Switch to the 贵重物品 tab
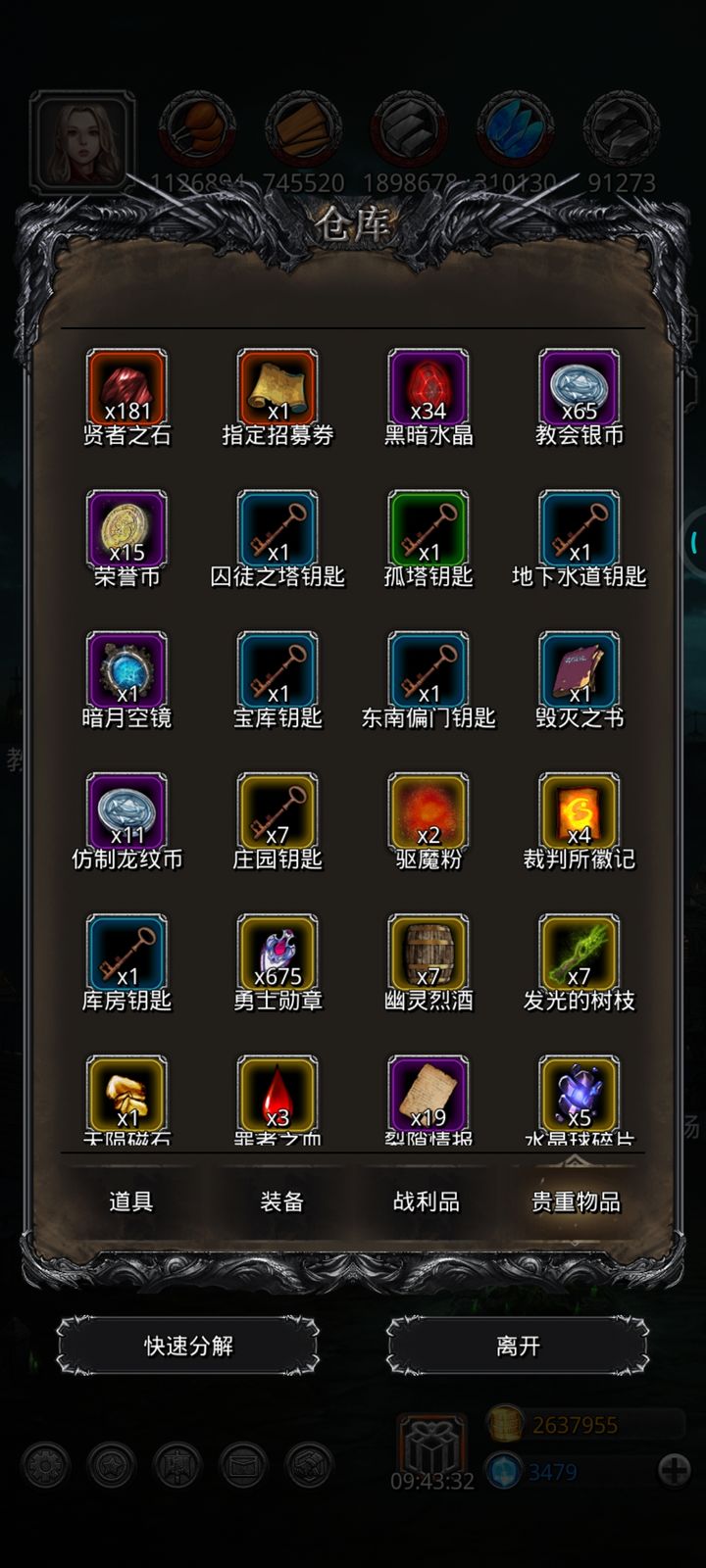706x1568 pixels. pyautogui.click(x=576, y=1200)
